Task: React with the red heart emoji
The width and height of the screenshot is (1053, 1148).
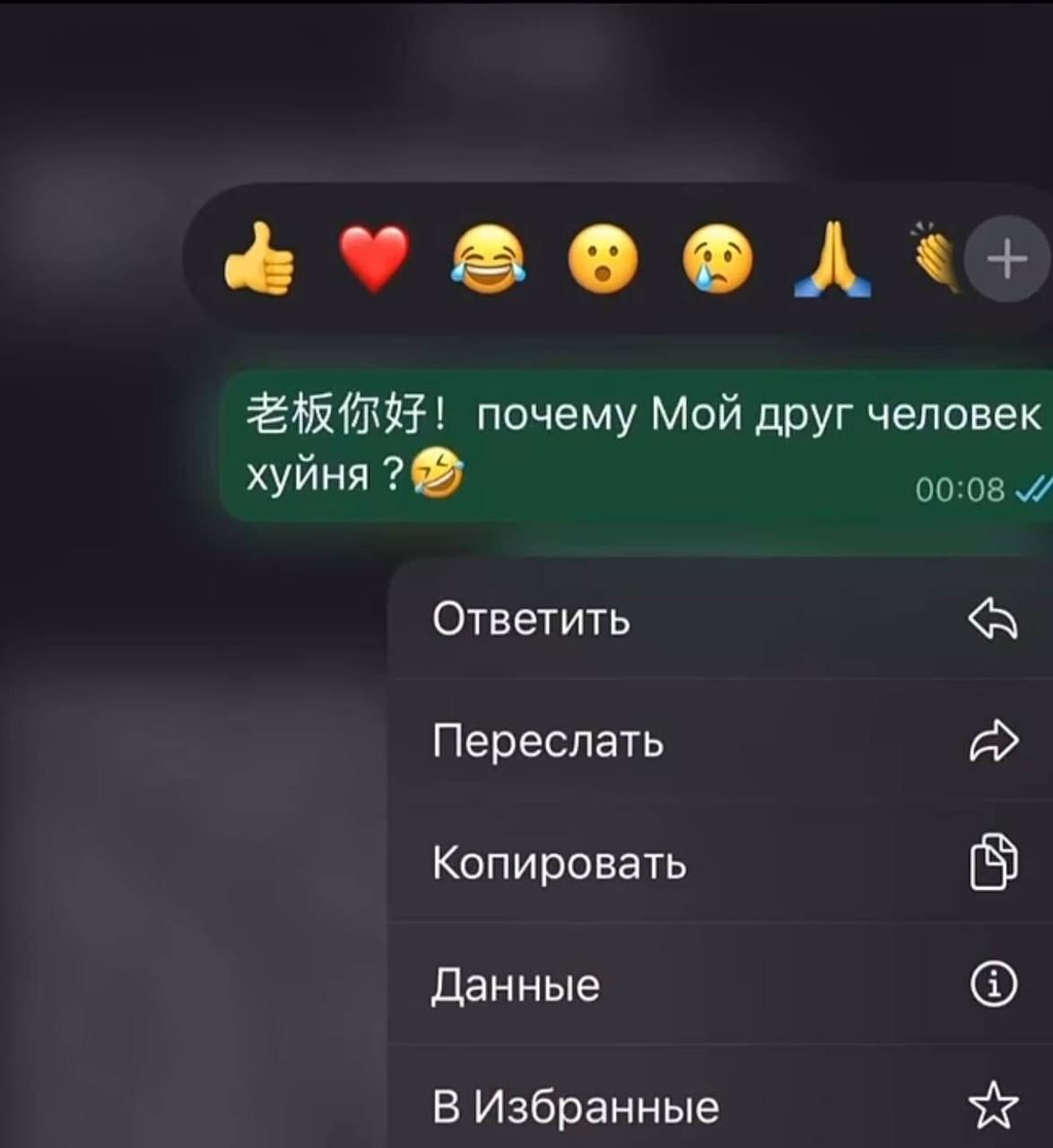Action: [374, 258]
